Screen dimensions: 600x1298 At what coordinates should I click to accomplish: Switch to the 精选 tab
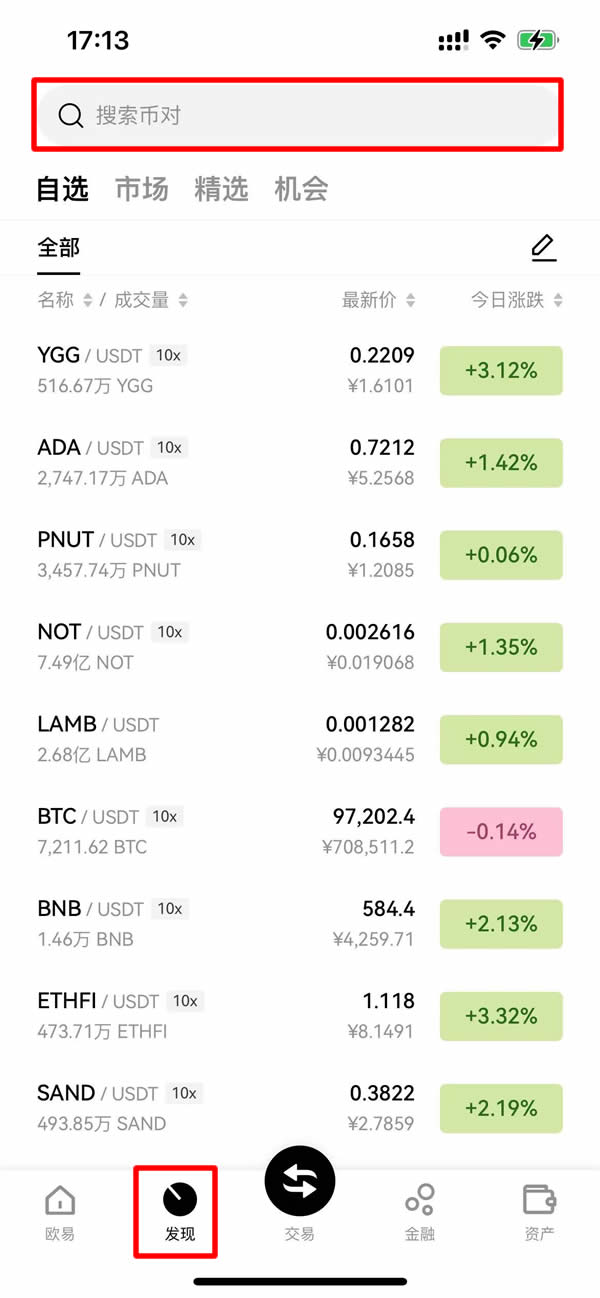[221, 189]
